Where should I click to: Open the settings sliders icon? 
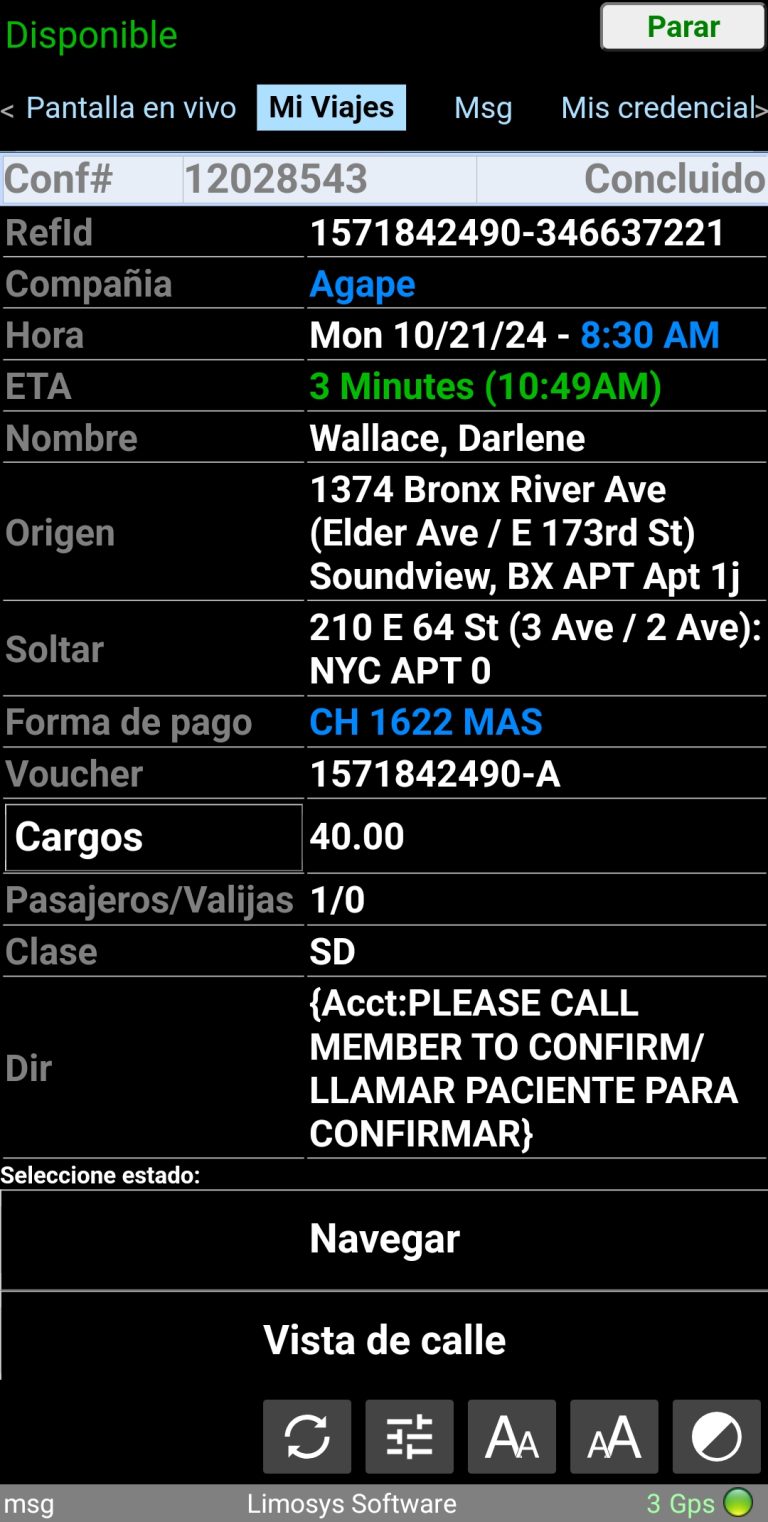[410, 1437]
